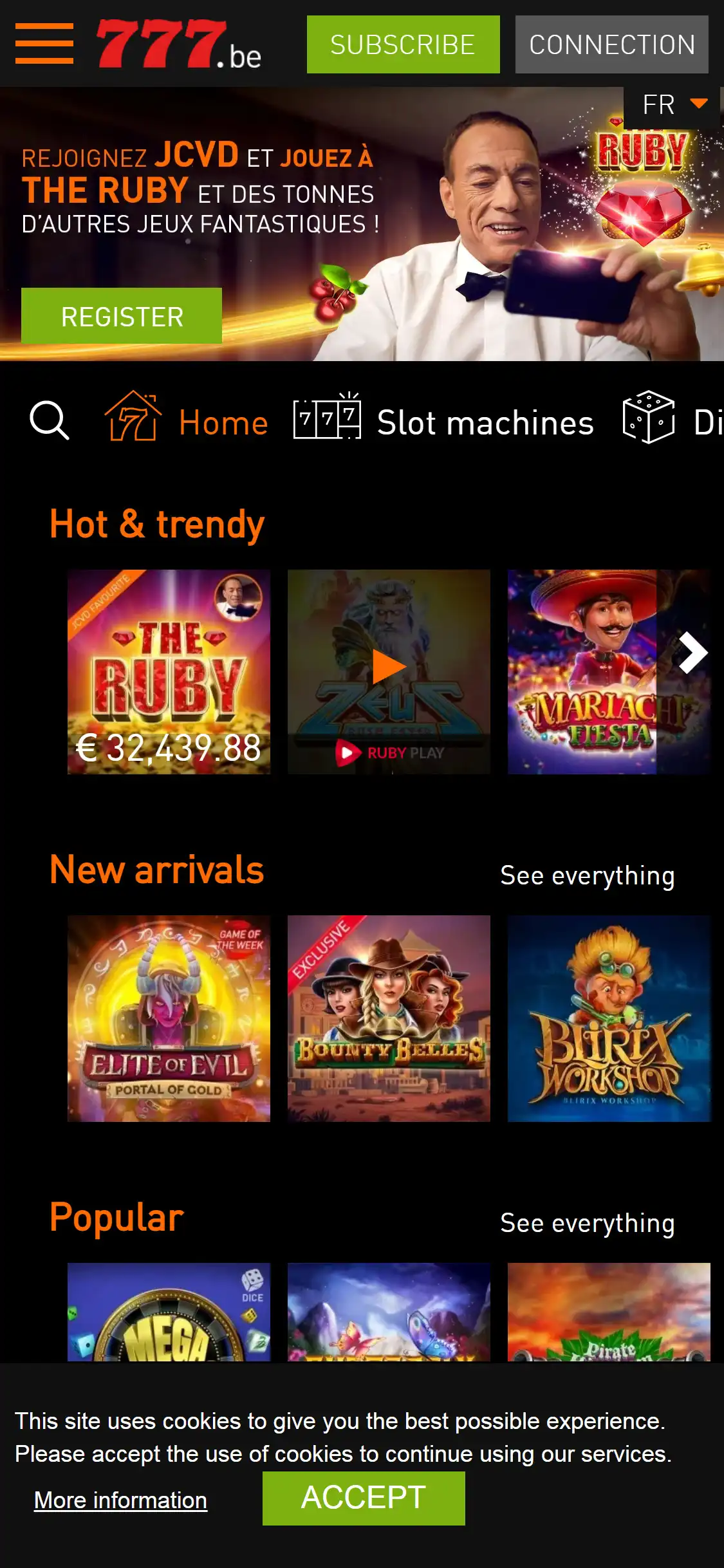Screen dimensions: 724x1568
Task: Open the hamburger menu
Action: [x=44, y=44]
